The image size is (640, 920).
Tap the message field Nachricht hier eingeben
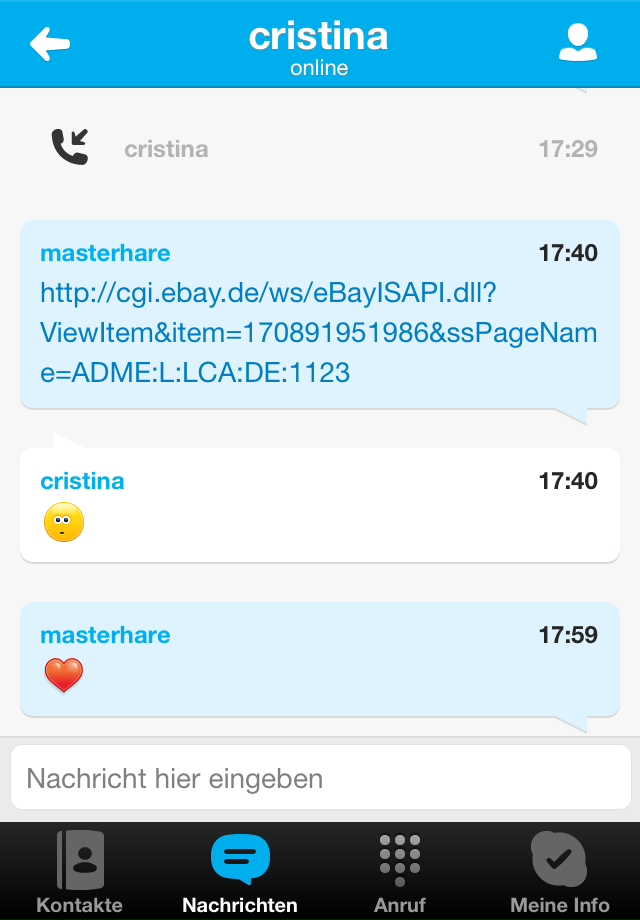[320, 778]
